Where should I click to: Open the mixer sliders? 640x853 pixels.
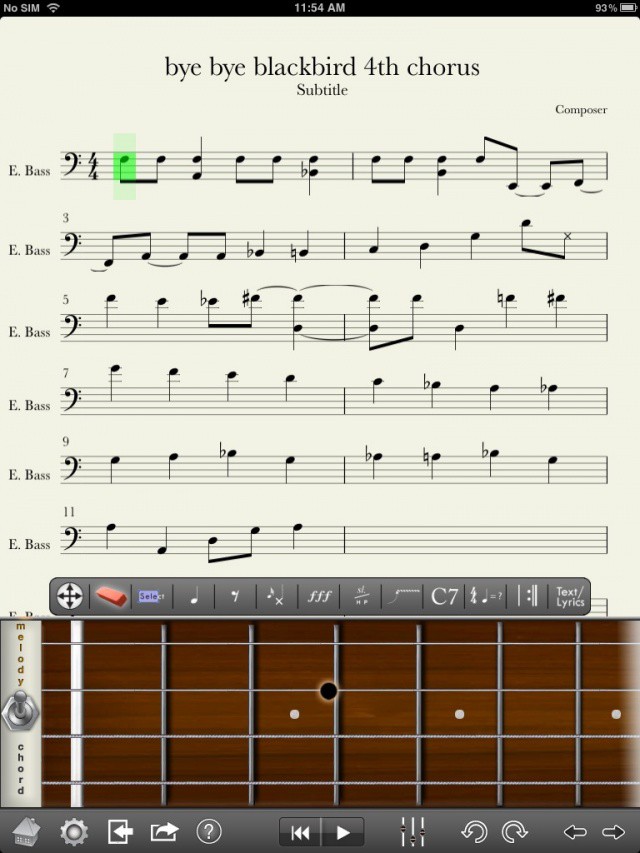coord(413,831)
